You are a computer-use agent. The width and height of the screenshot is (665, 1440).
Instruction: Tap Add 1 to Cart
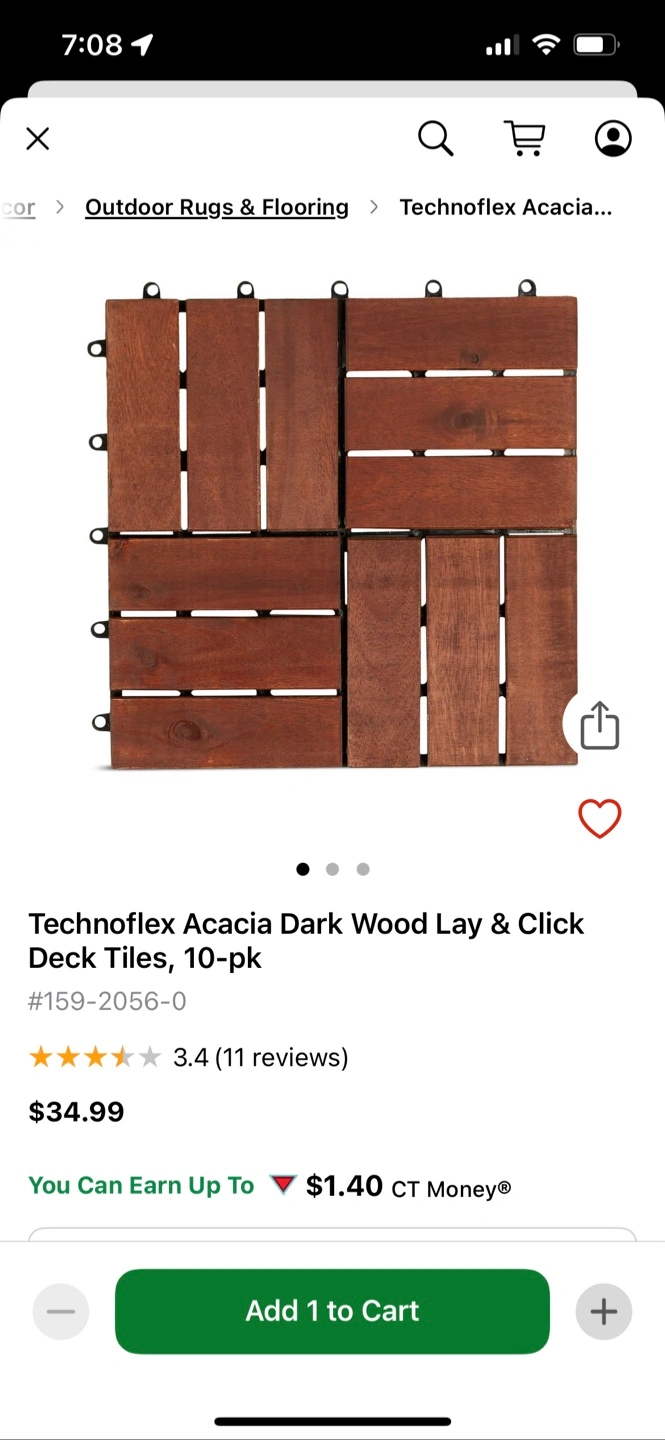(x=332, y=1311)
